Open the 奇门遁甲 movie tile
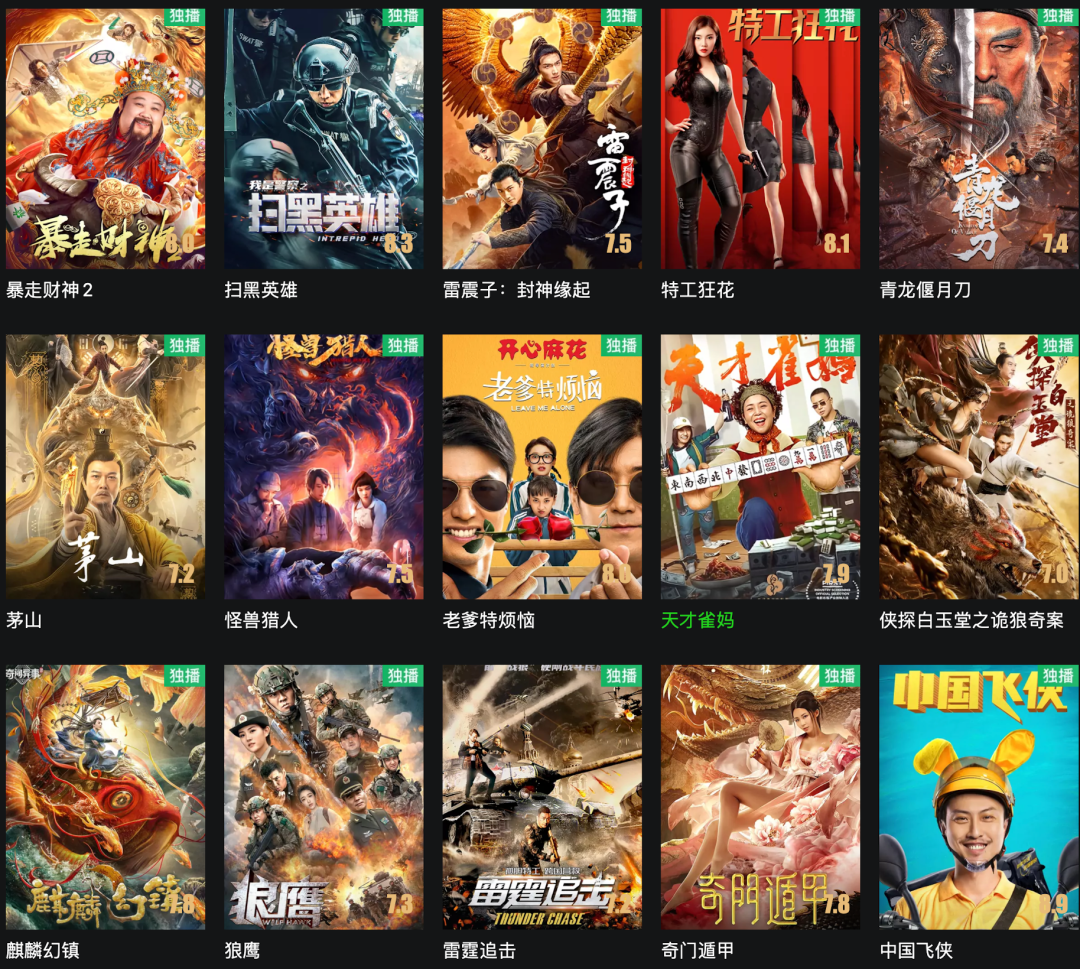The image size is (1080, 969). pos(760,797)
